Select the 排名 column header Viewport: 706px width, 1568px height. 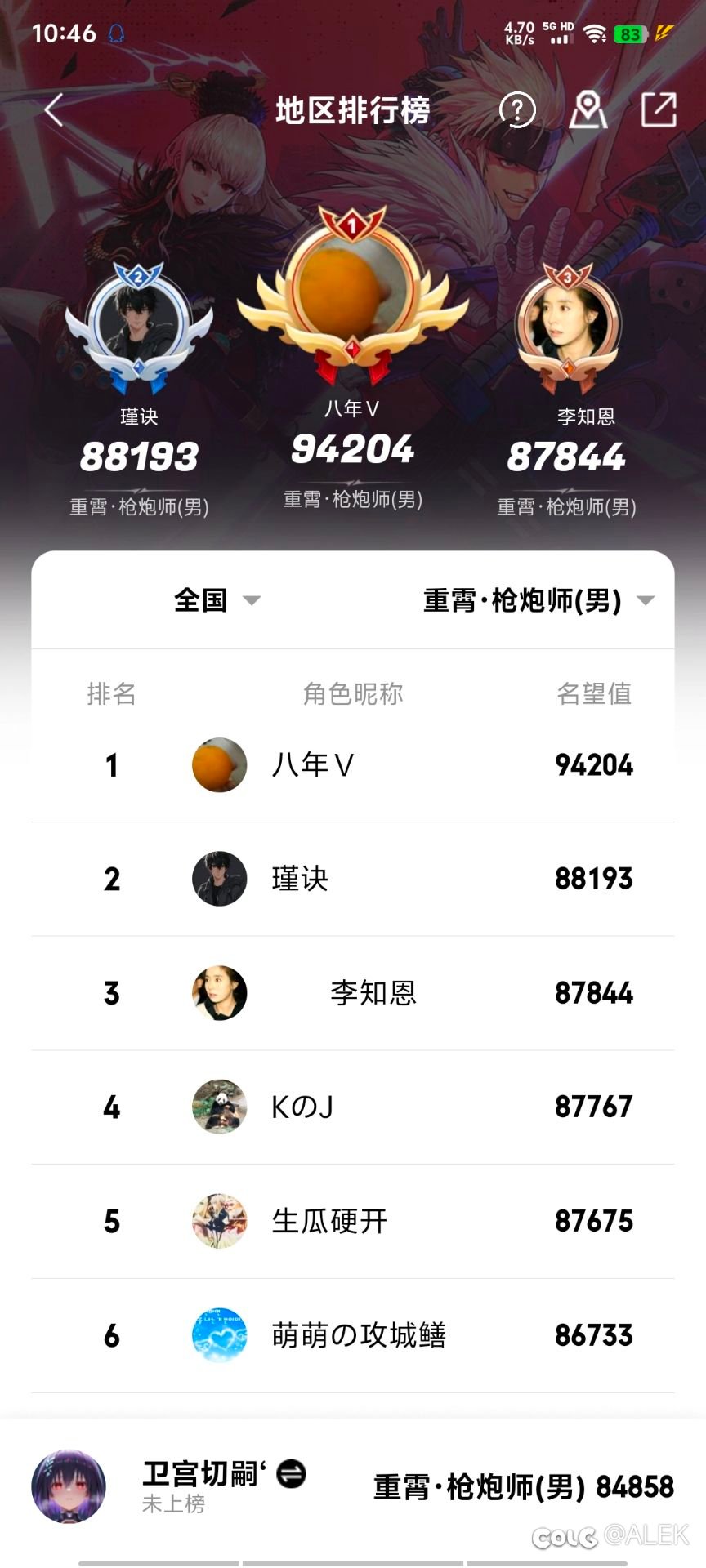pos(110,695)
